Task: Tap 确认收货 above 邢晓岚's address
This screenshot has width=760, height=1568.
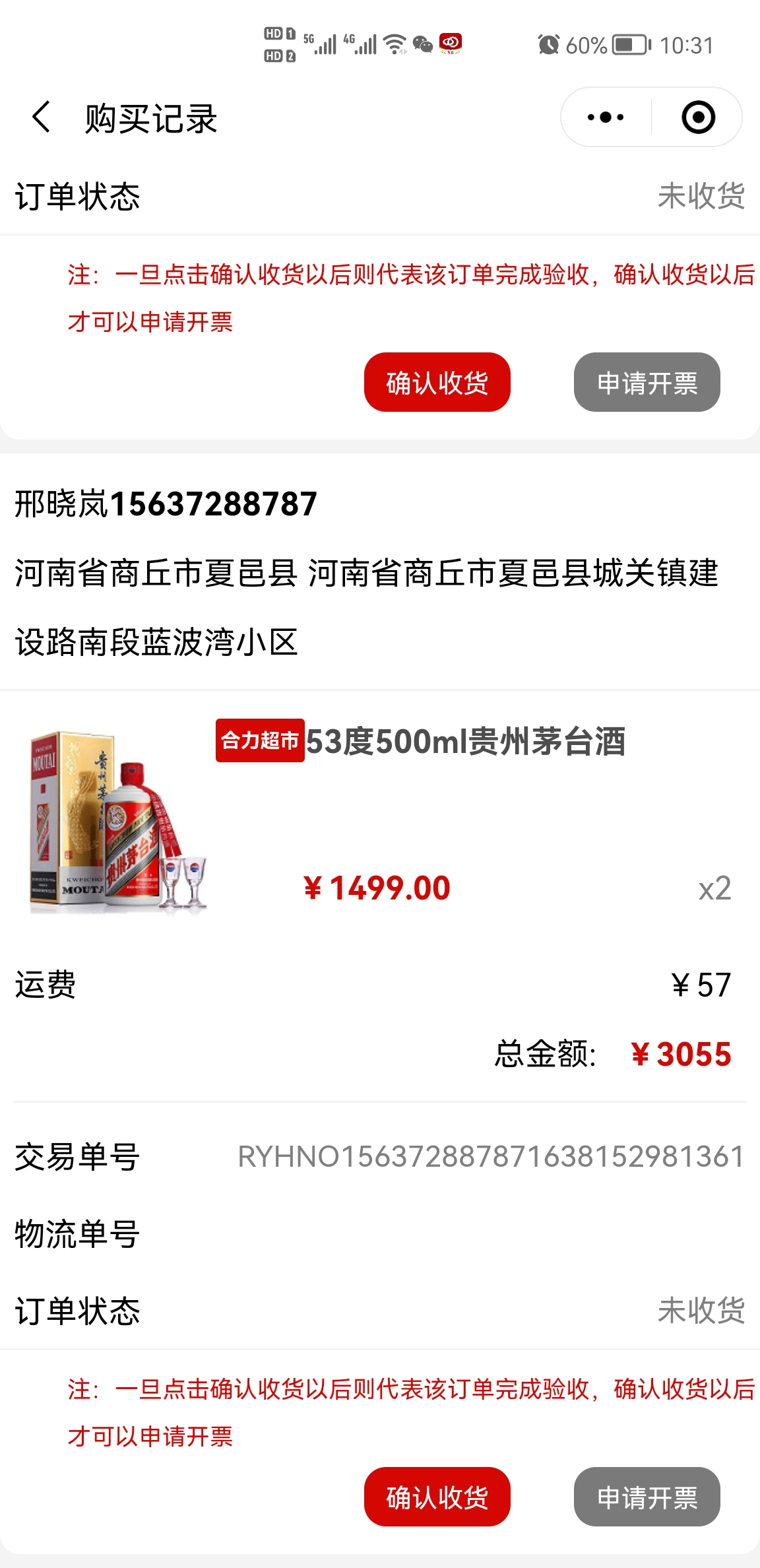Action: point(437,382)
